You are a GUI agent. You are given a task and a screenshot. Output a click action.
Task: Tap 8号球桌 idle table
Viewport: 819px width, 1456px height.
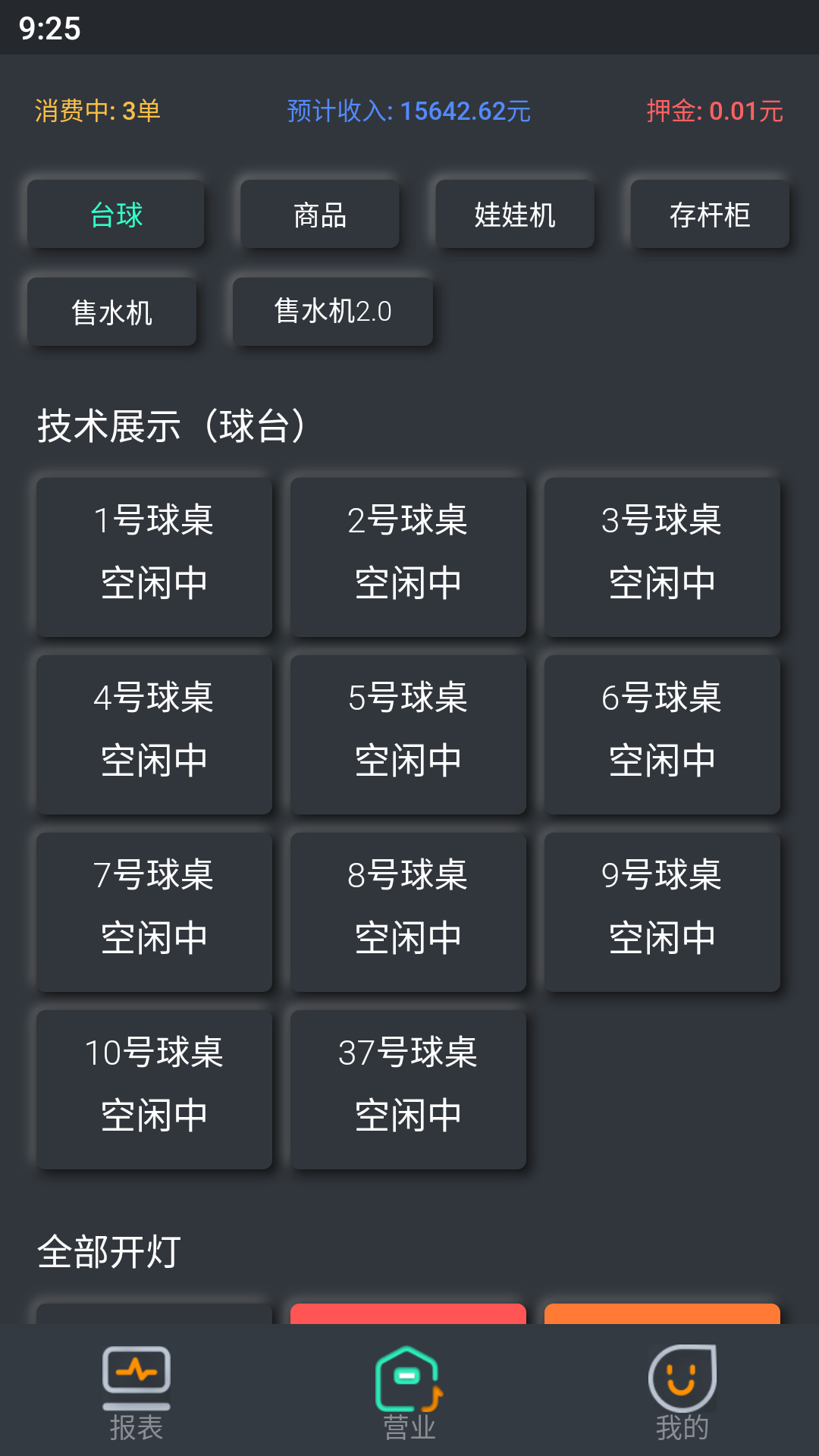408,912
